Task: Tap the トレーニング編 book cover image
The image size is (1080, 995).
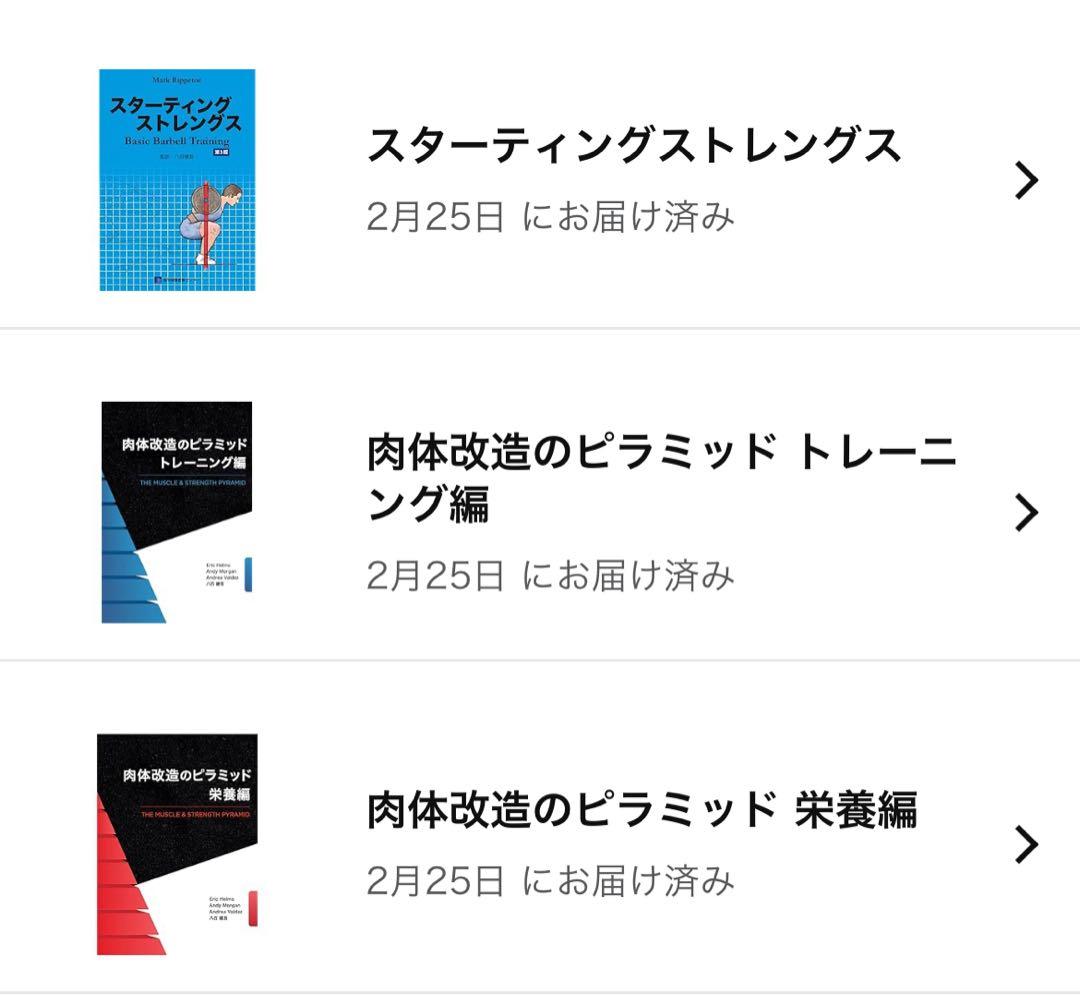Action: pyautogui.click(x=177, y=512)
